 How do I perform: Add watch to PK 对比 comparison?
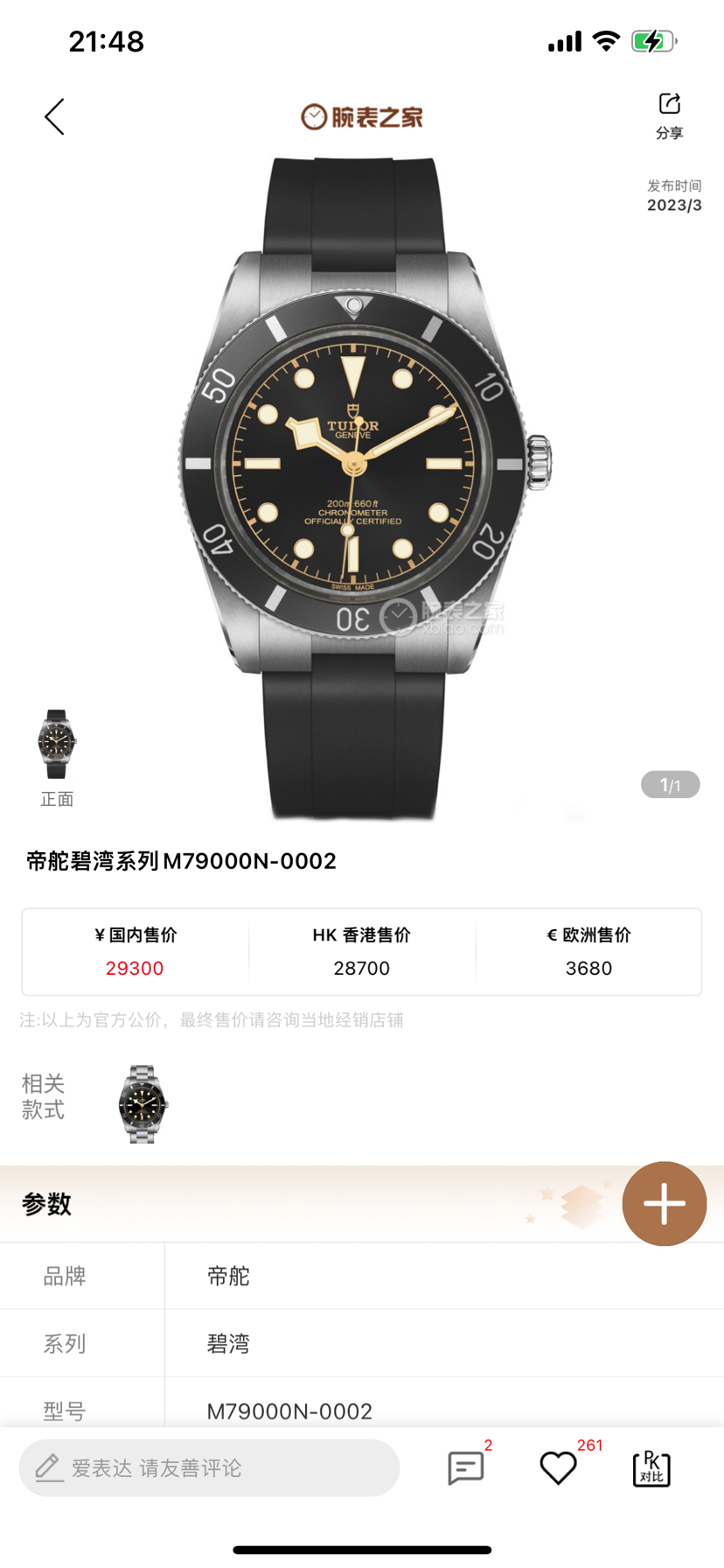point(651,1467)
